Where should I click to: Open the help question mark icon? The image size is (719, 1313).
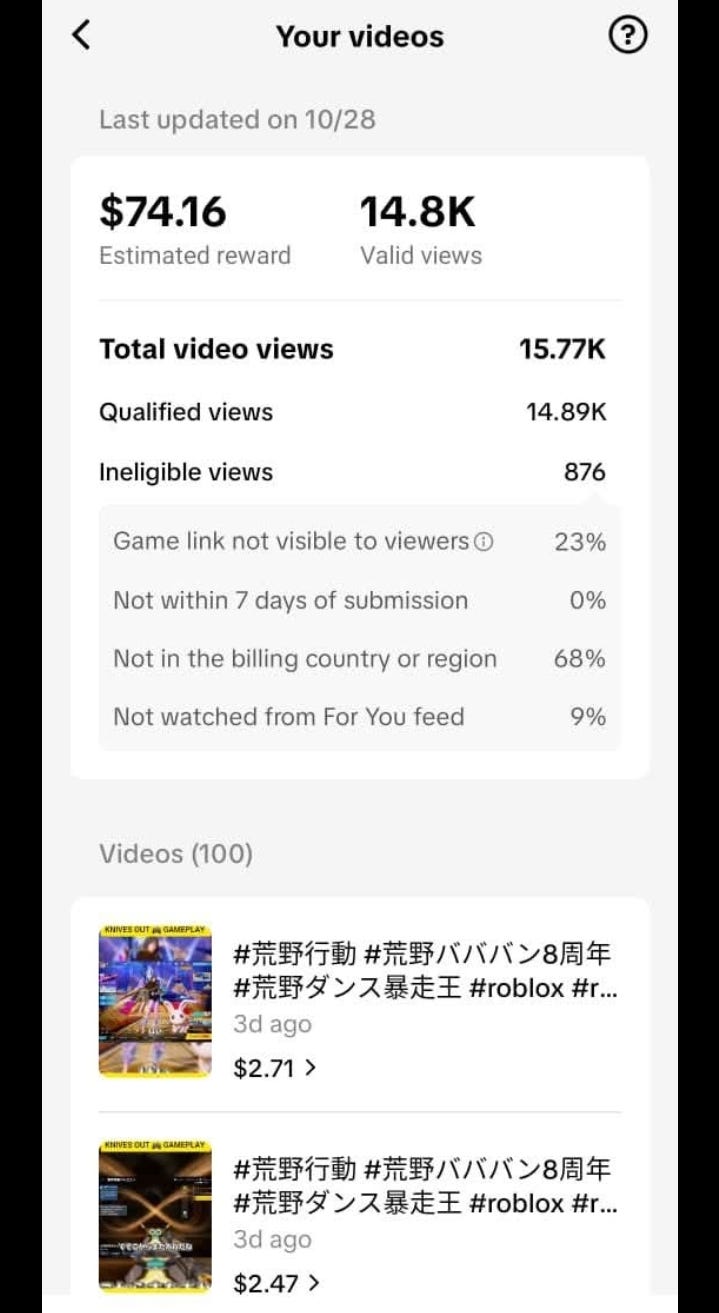pos(627,37)
